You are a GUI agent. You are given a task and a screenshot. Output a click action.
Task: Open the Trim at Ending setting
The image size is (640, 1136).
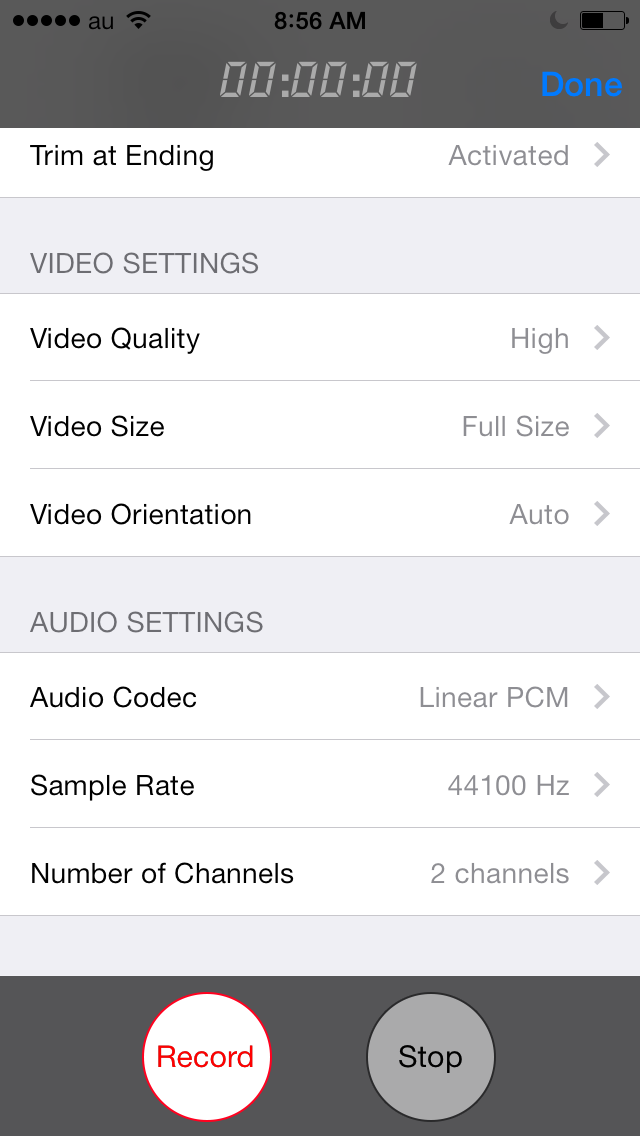[x=320, y=156]
